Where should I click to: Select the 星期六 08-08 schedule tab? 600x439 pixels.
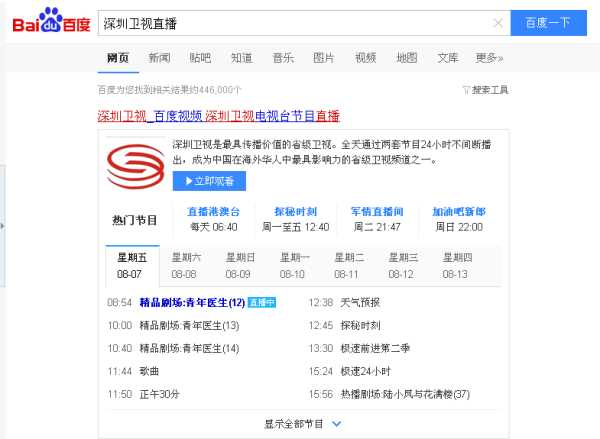tap(184, 265)
